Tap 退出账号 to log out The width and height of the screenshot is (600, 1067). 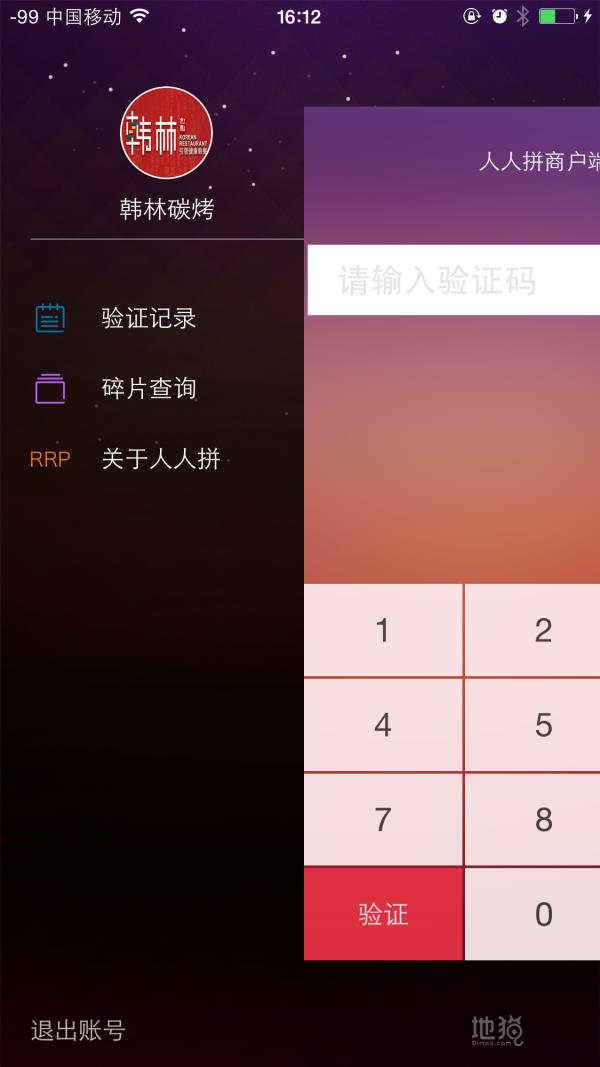[78, 1030]
